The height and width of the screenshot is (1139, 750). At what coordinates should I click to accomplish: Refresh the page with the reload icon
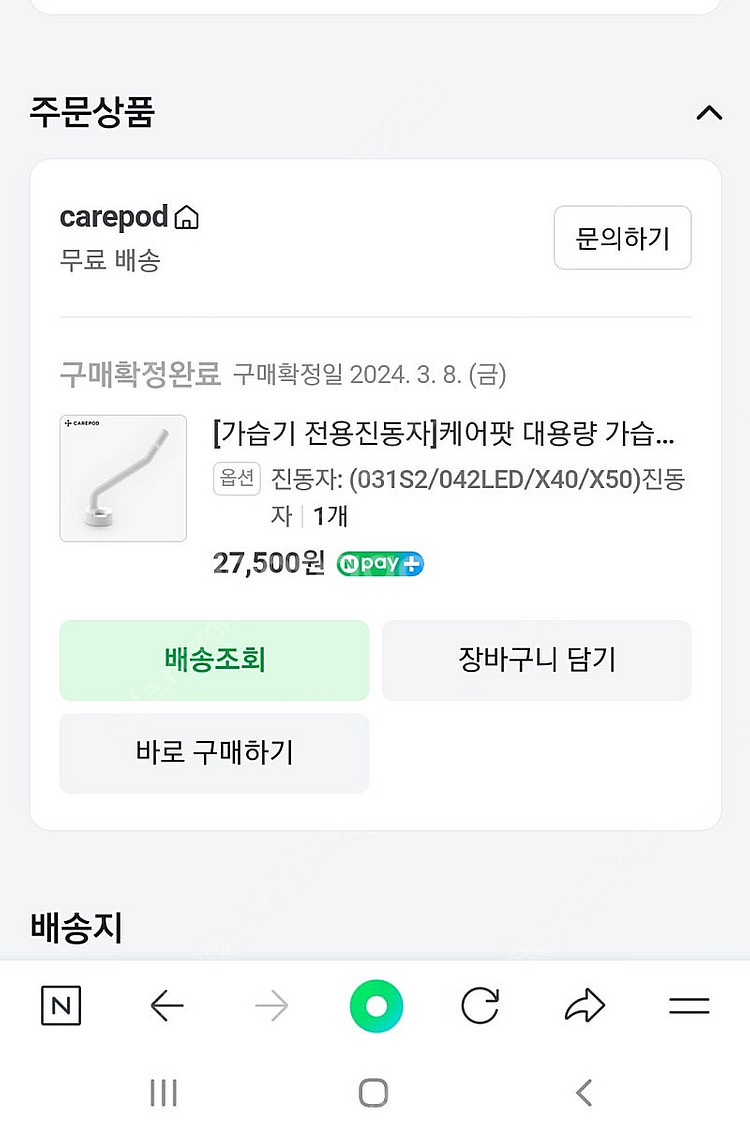pyautogui.click(x=479, y=1007)
